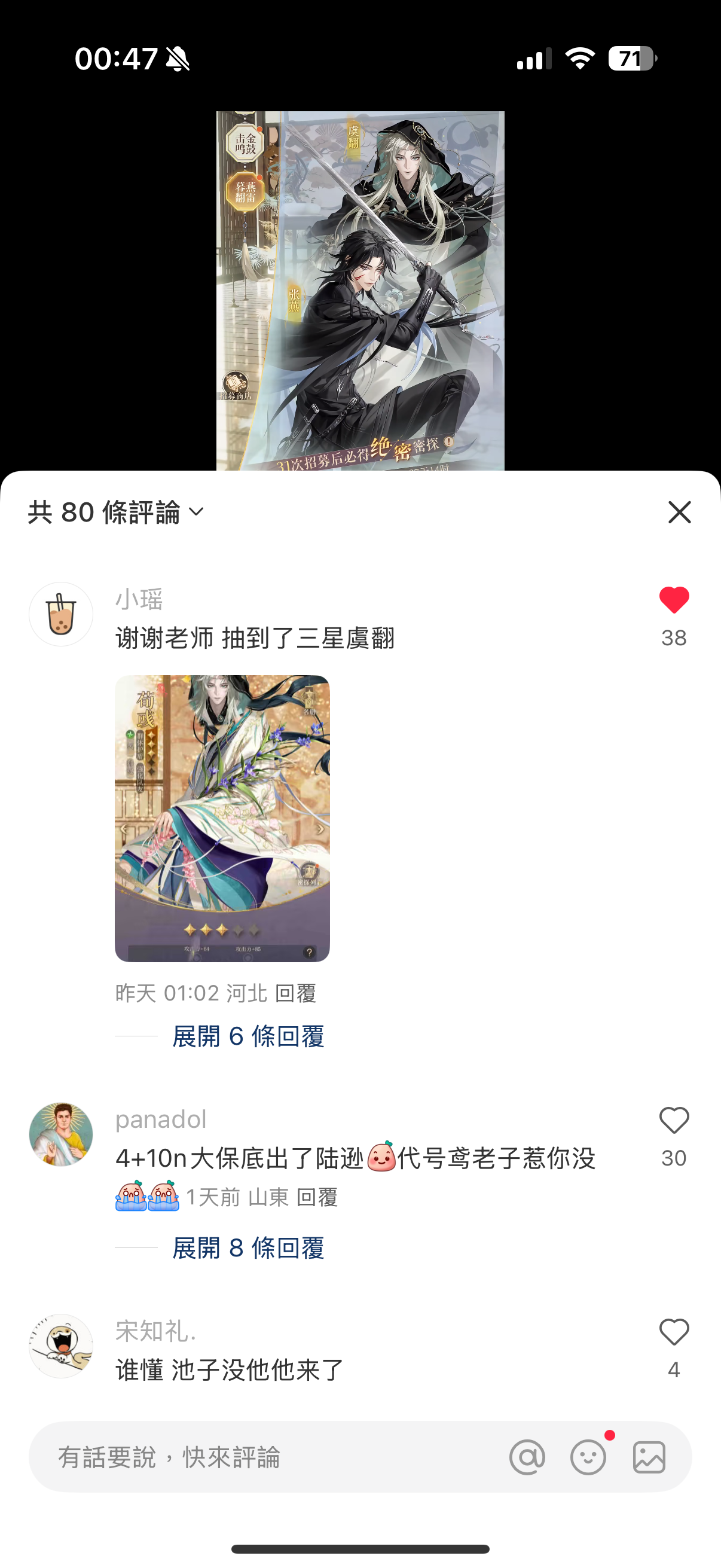The width and height of the screenshot is (721, 1568).
Task: Open the image attached to 小瑤's comment
Action: tap(222, 818)
